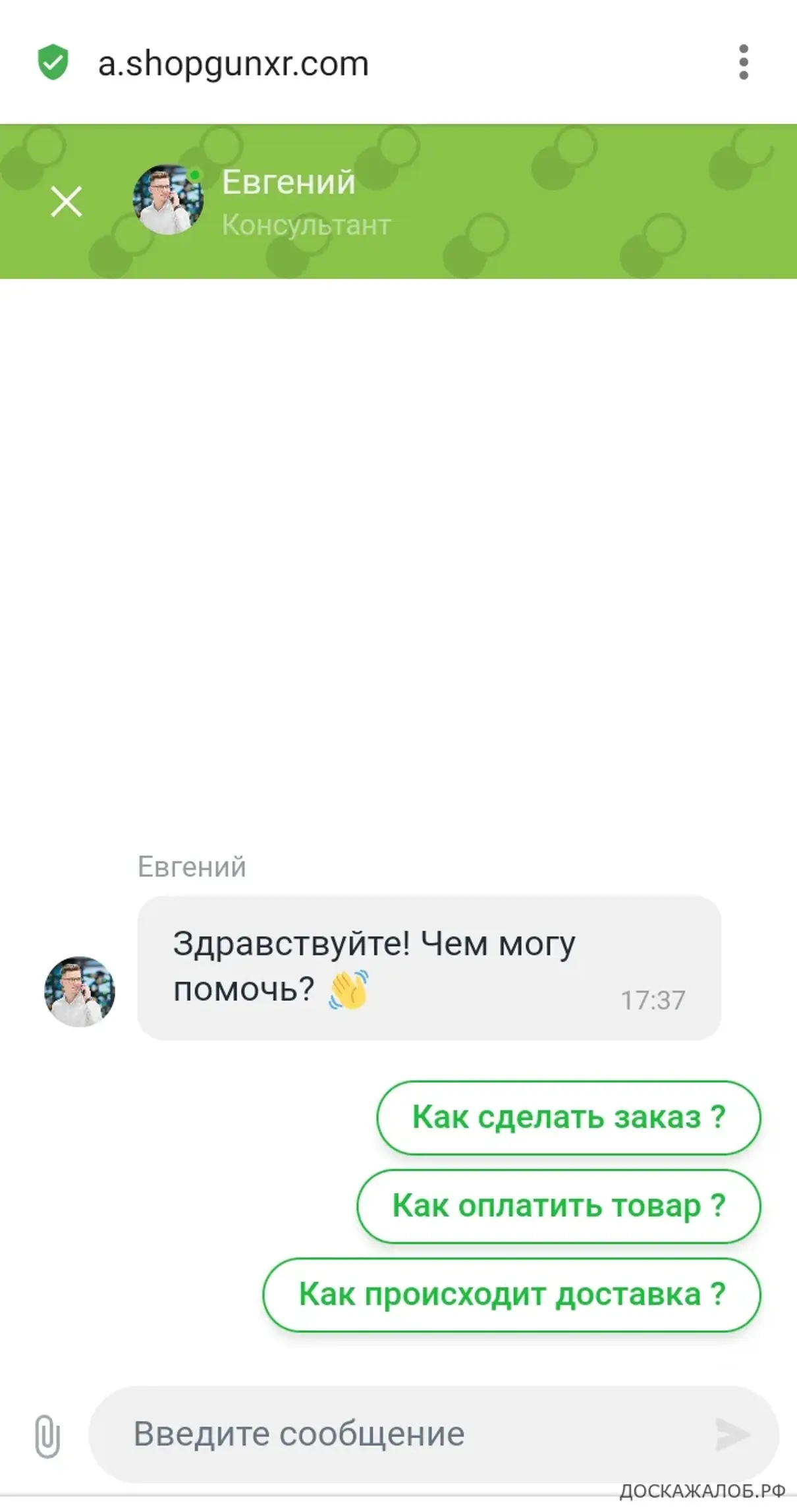Image resolution: width=797 pixels, height=1512 pixels.
Task: Tap the a.shopgunxr.com address bar
Action: point(233,64)
